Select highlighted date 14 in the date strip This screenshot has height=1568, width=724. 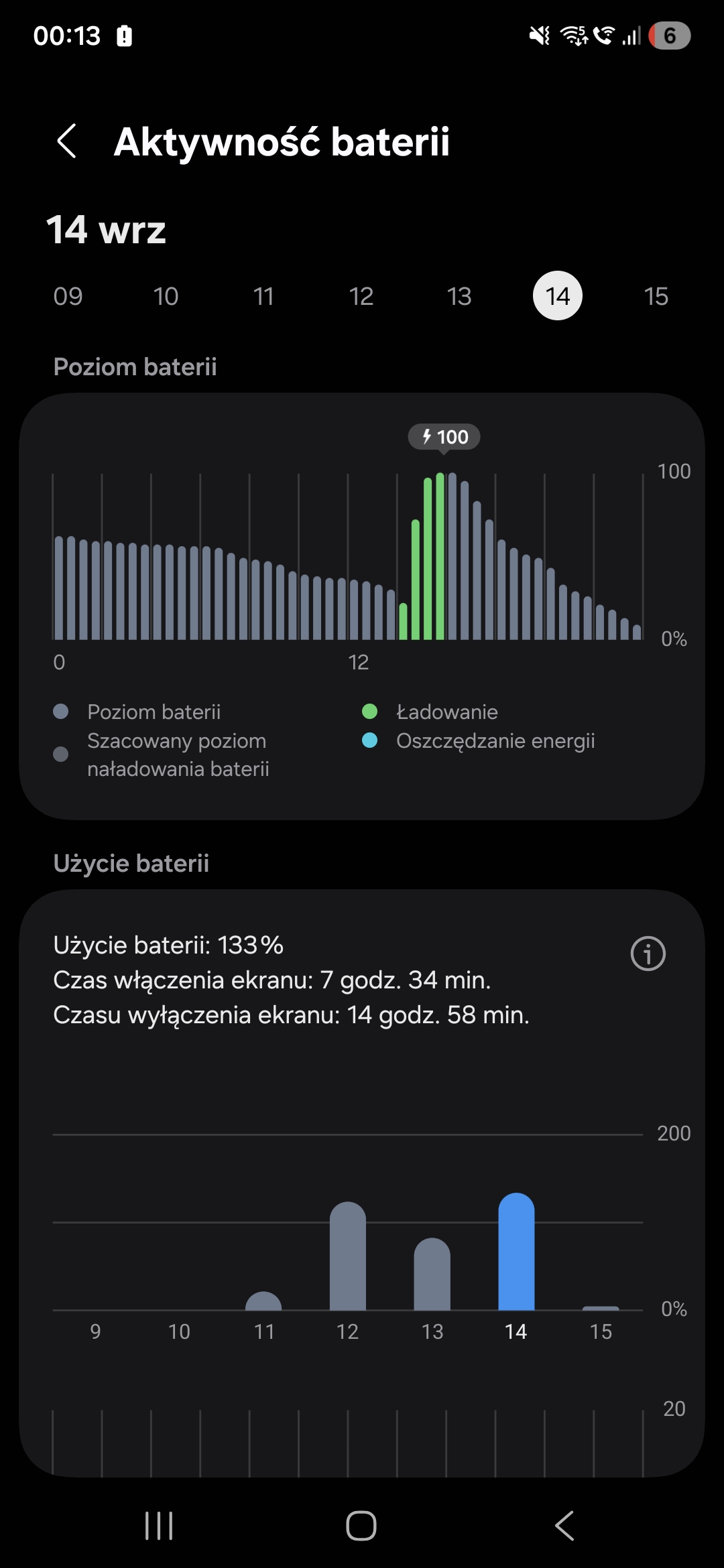[x=557, y=296]
